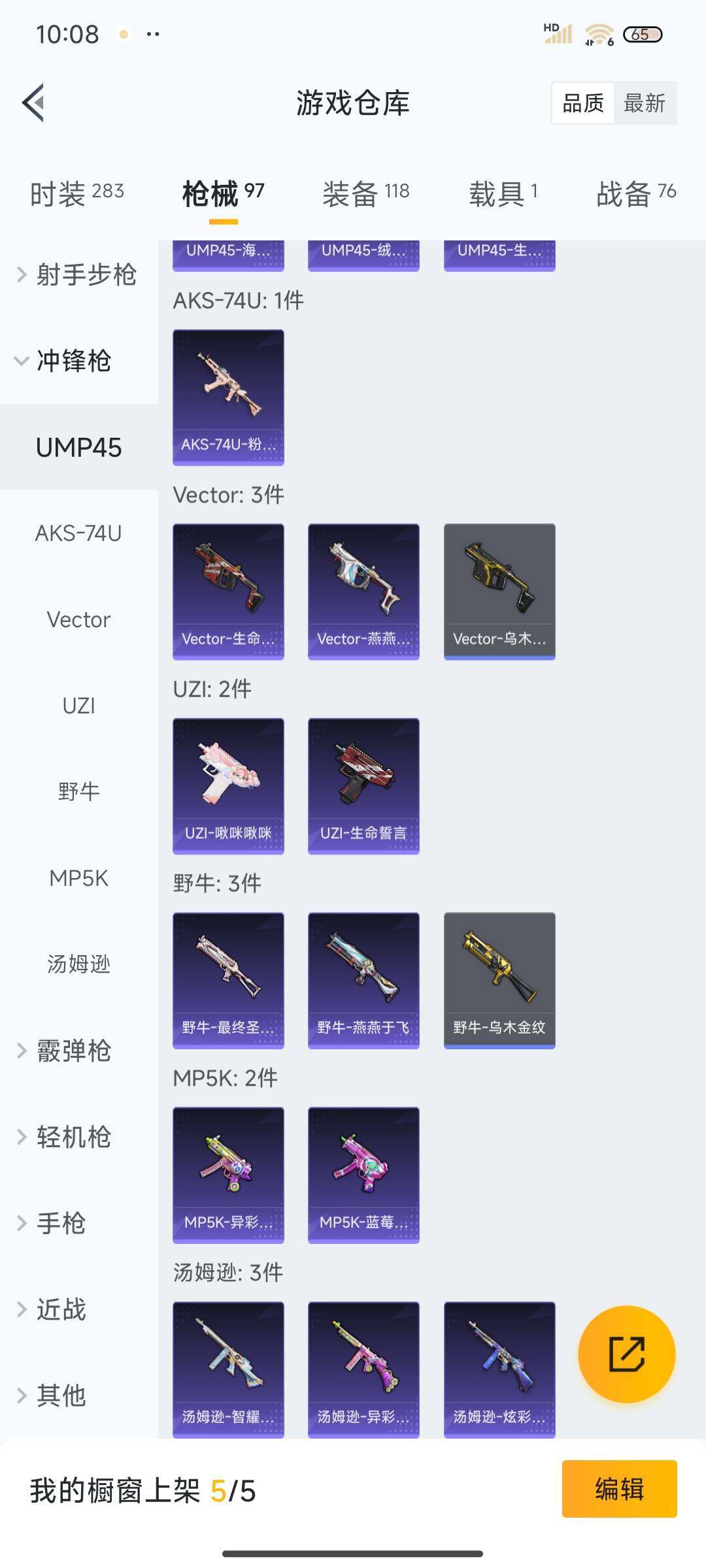Open the Vector-乌木 skin tile
The image size is (706, 1568).
[x=499, y=591]
